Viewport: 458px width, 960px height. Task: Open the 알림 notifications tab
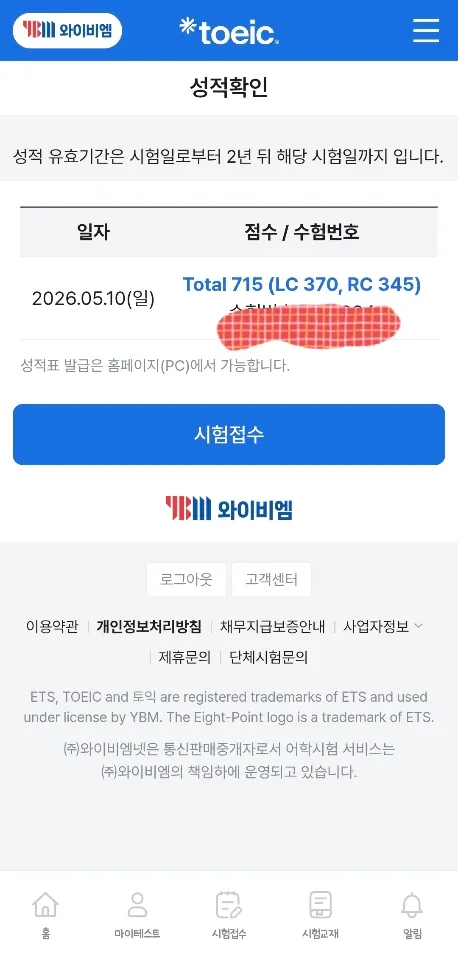click(412, 915)
